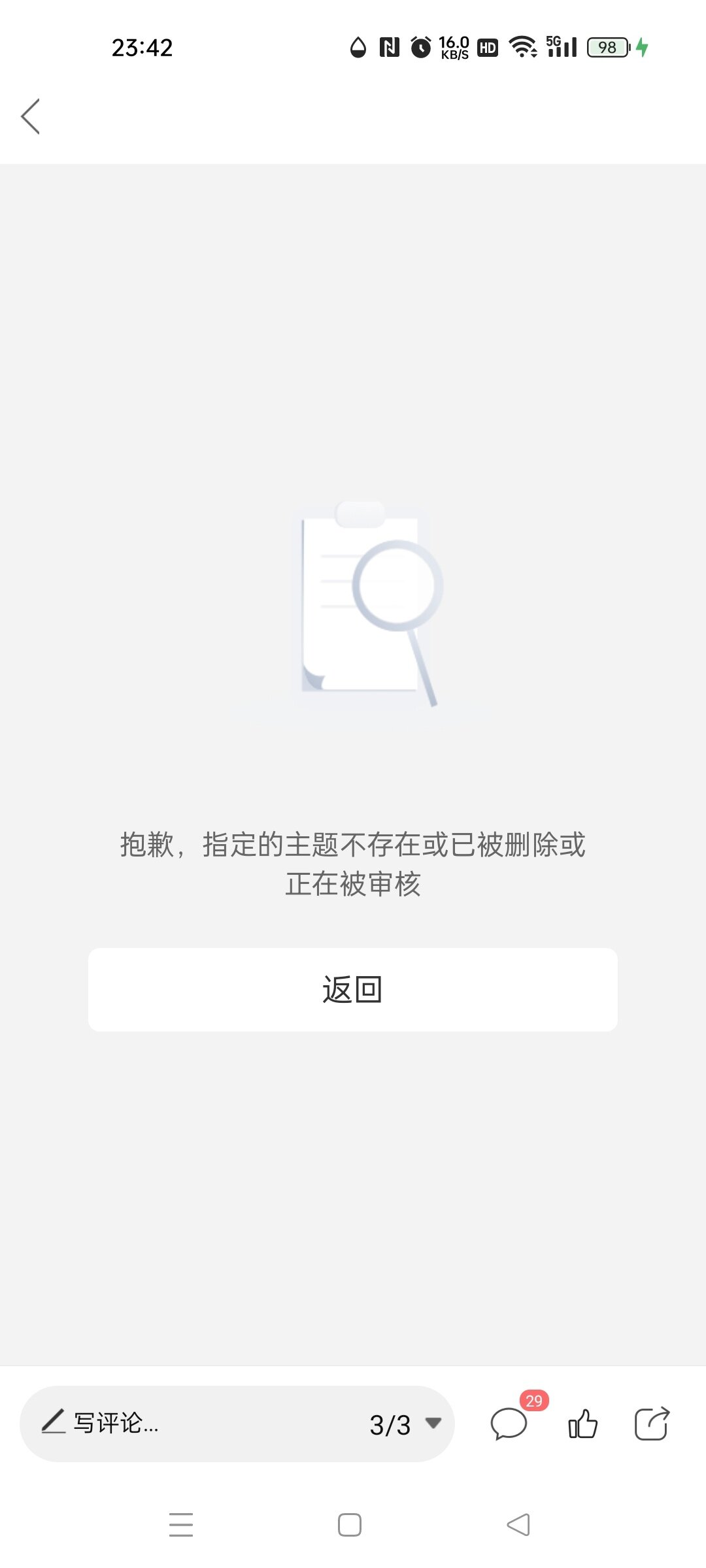Screen dimensions: 706x1568
Task: Like this post with the thumbs-up icon
Action: click(582, 1424)
